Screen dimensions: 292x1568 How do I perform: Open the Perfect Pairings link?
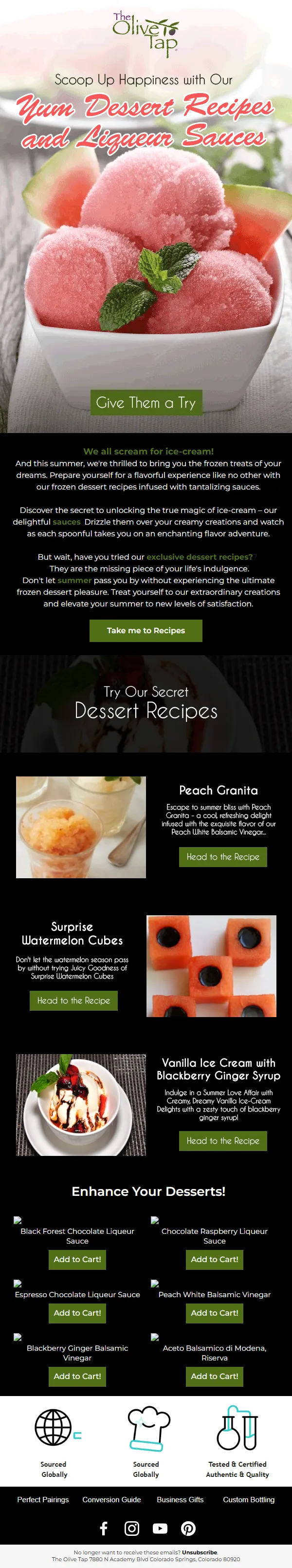point(43,1499)
